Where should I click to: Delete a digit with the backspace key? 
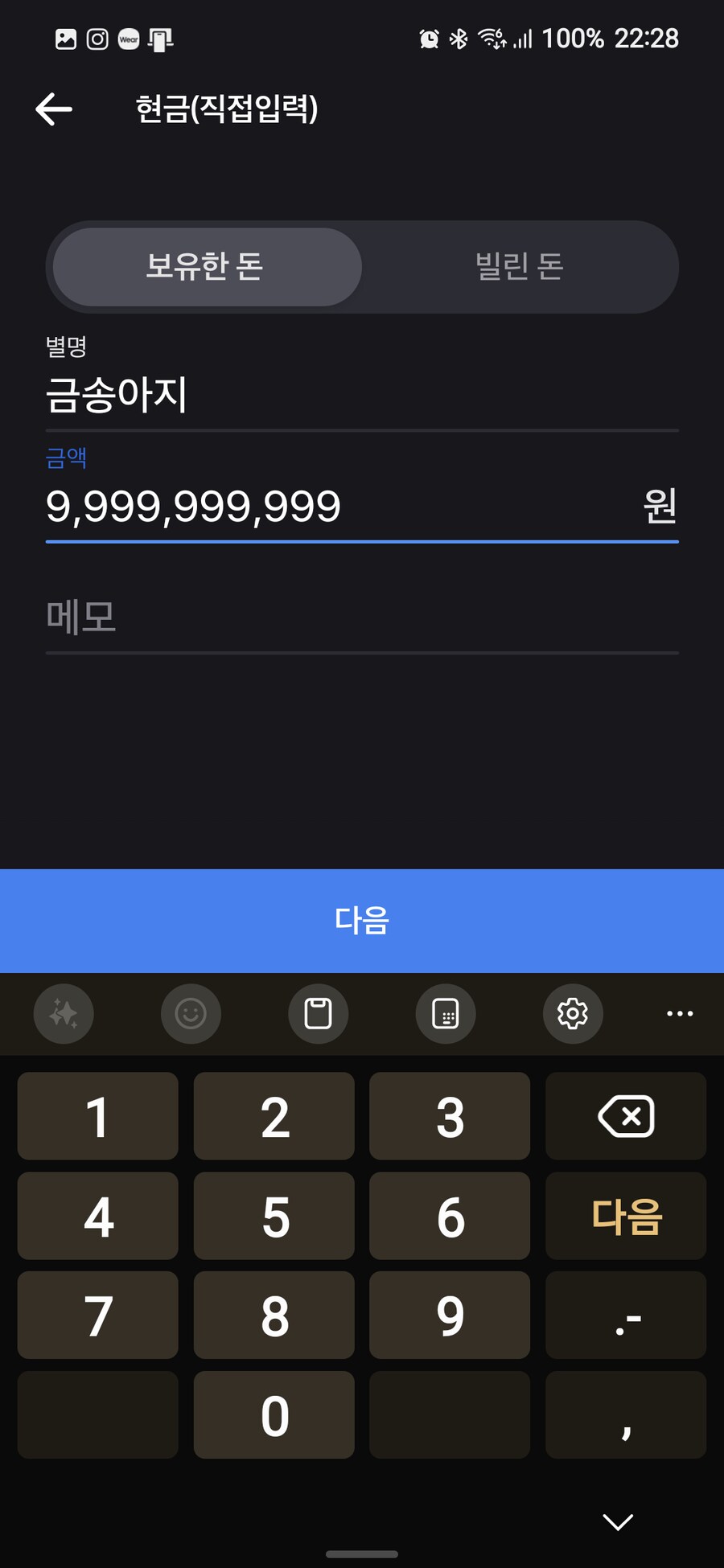(626, 1116)
